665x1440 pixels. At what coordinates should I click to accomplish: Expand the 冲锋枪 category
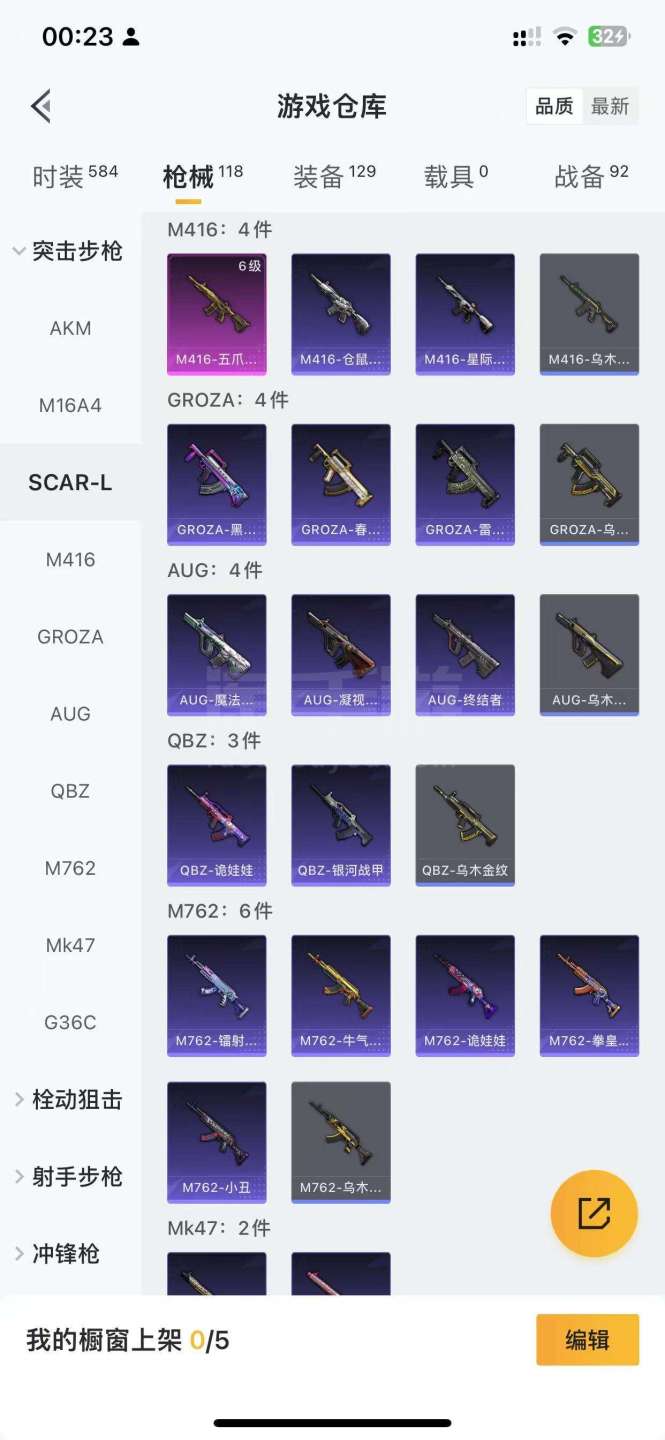(58, 1253)
